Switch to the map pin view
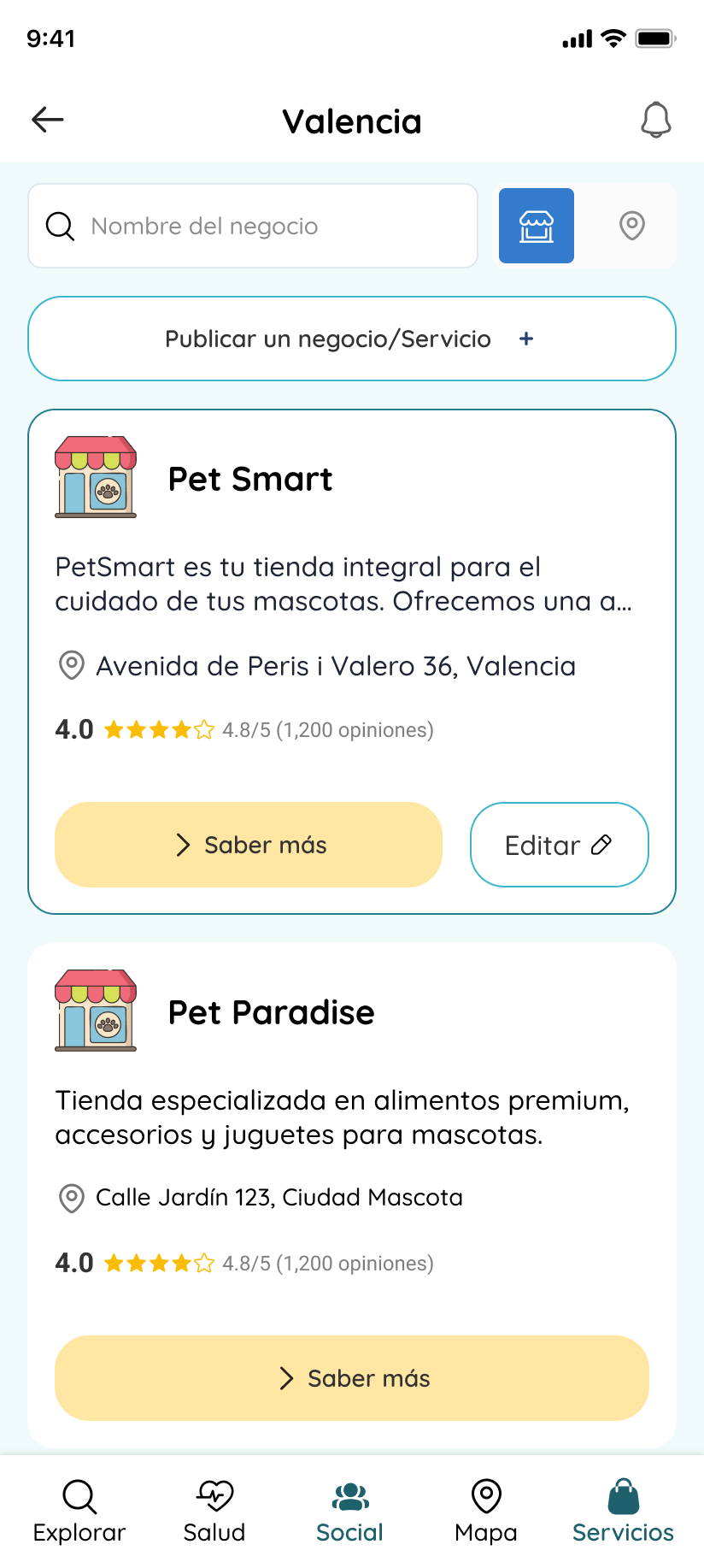This screenshot has width=704, height=1568. pyautogui.click(x=631, y=226)
